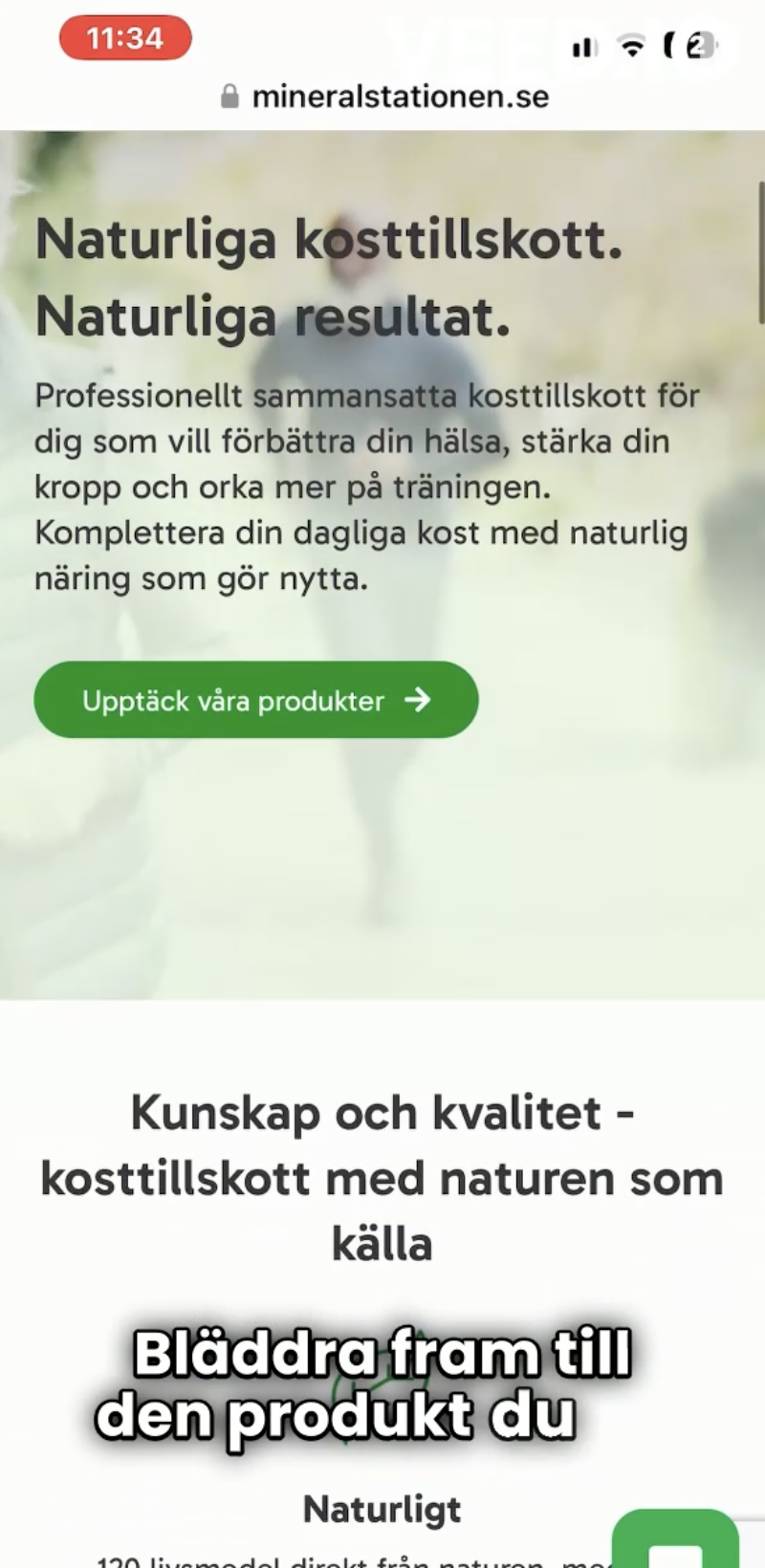Tap the mineralstationen.se address bar
Screen dimensions: 765x1568
coord(385,97)
